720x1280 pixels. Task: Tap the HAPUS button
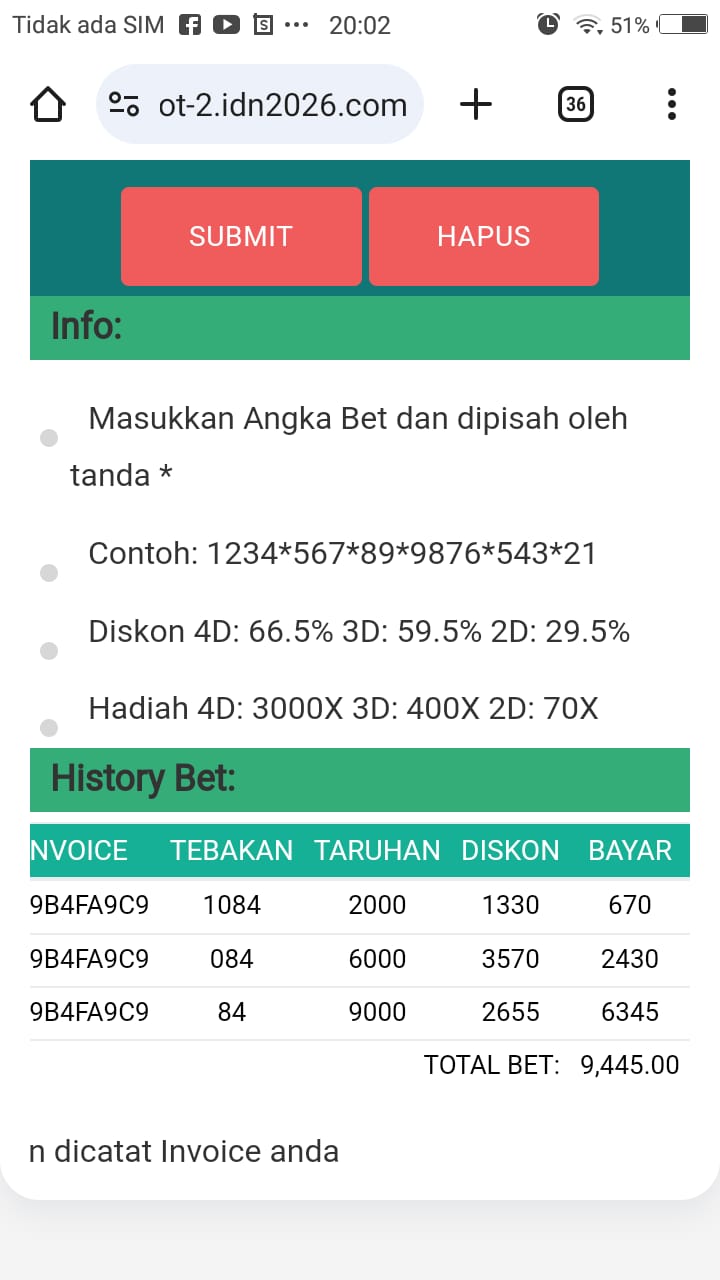(483, 237)
